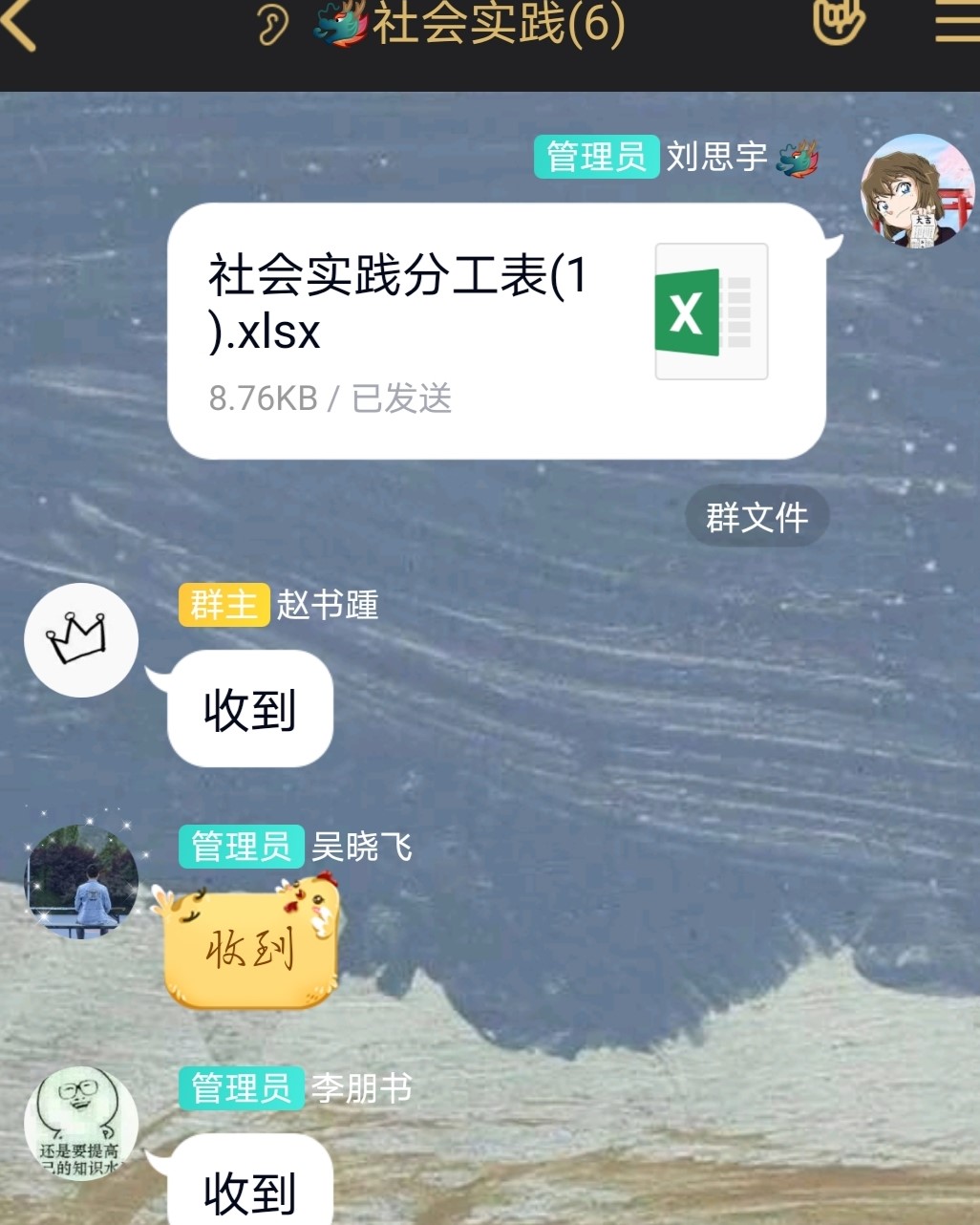This screenshot has height=1225, width=980.
Task: Open 吴晓飞's 收到 chicken sticker
Action: 252,945
